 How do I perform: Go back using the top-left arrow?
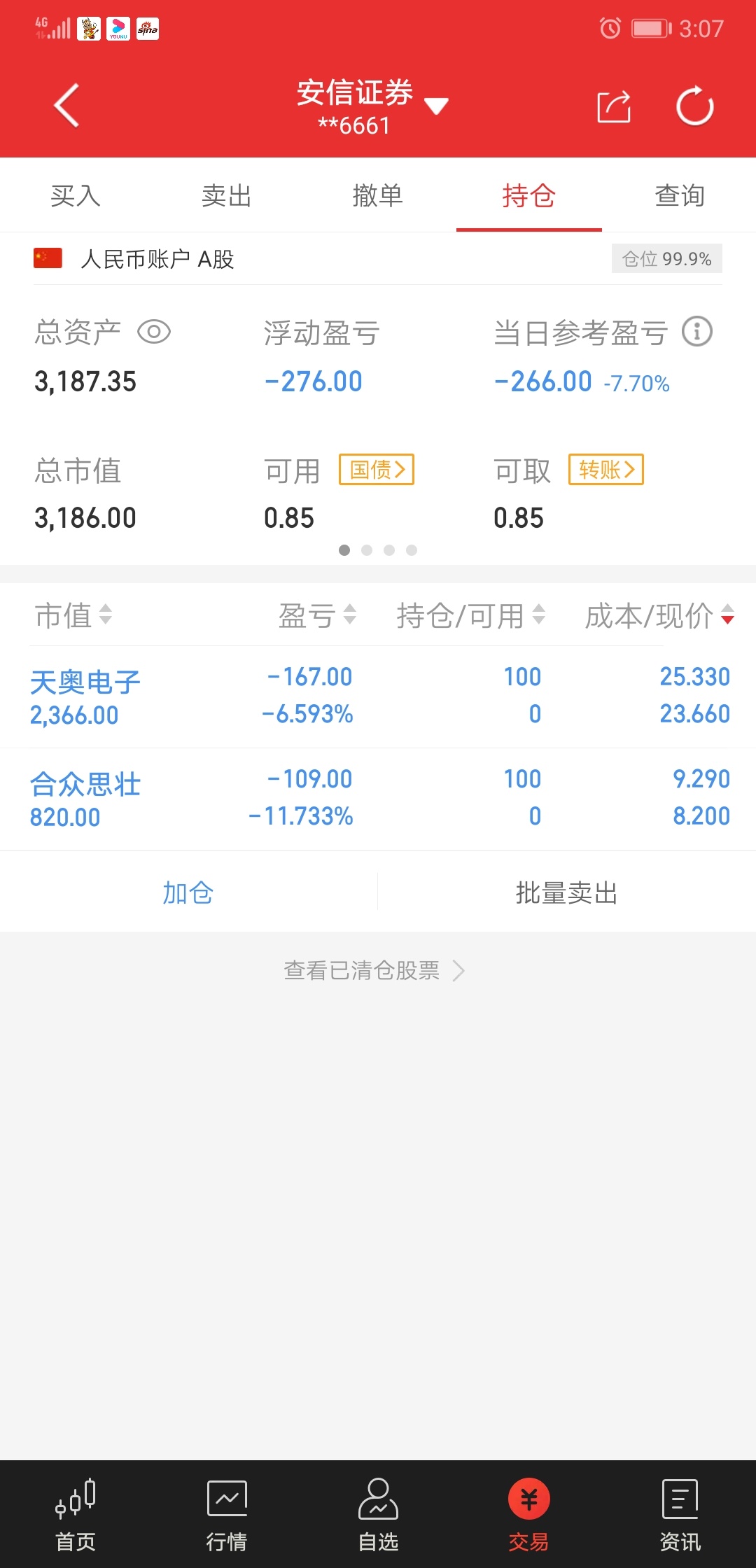point(66,106)
